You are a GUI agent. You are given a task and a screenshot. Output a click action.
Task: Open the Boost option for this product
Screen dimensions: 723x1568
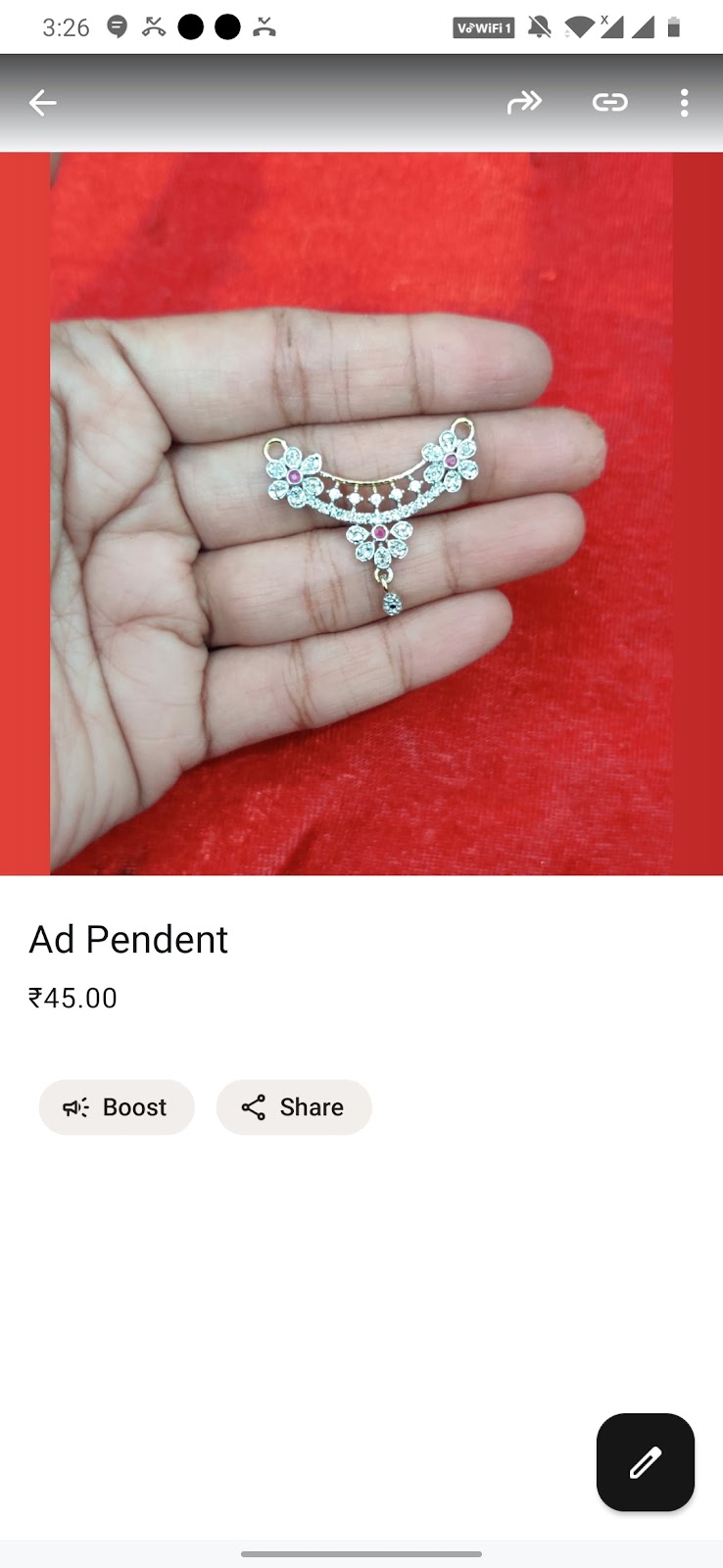[117, 1107]
